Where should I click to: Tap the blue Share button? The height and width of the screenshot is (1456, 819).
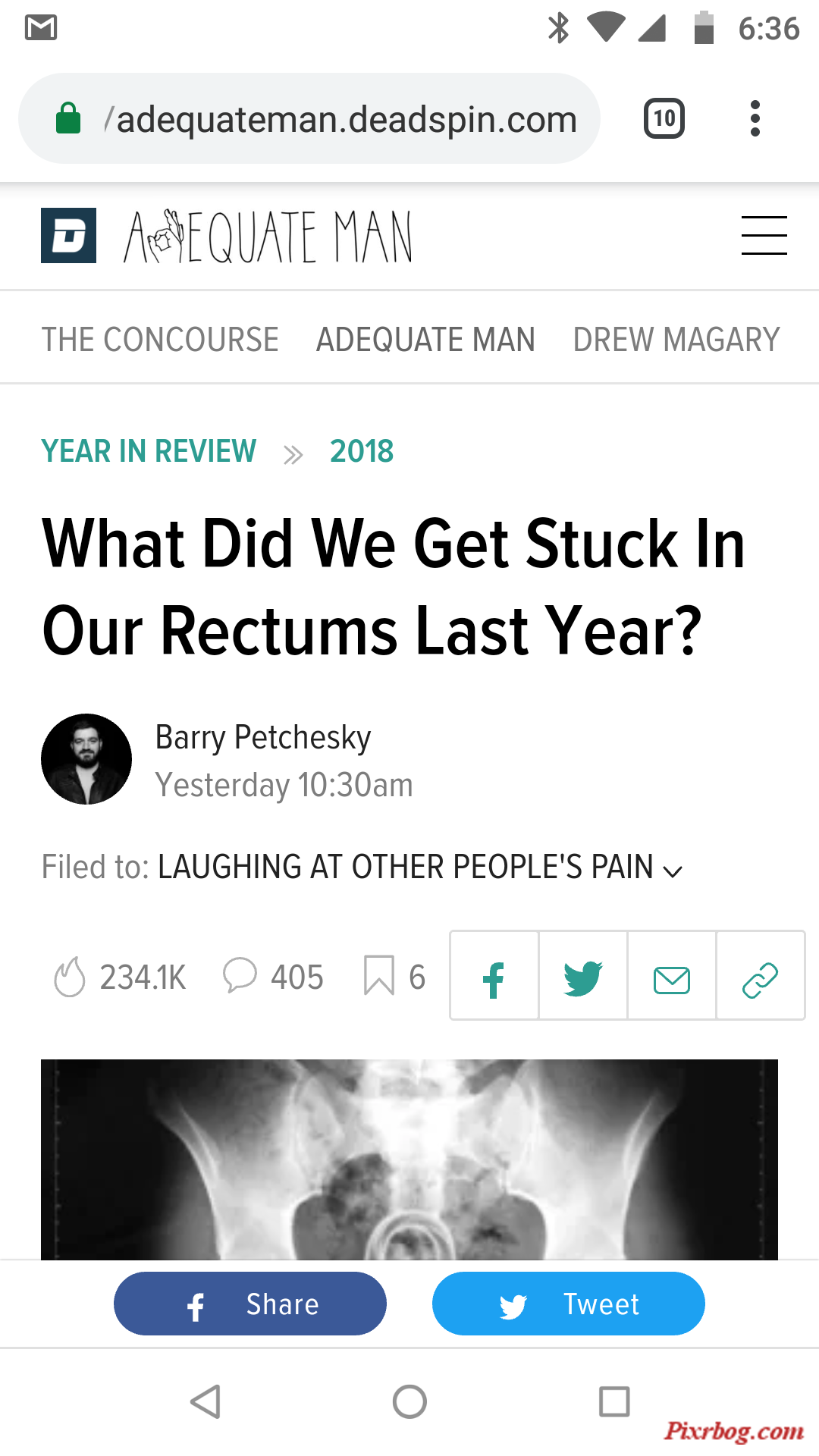[250, 1304]
